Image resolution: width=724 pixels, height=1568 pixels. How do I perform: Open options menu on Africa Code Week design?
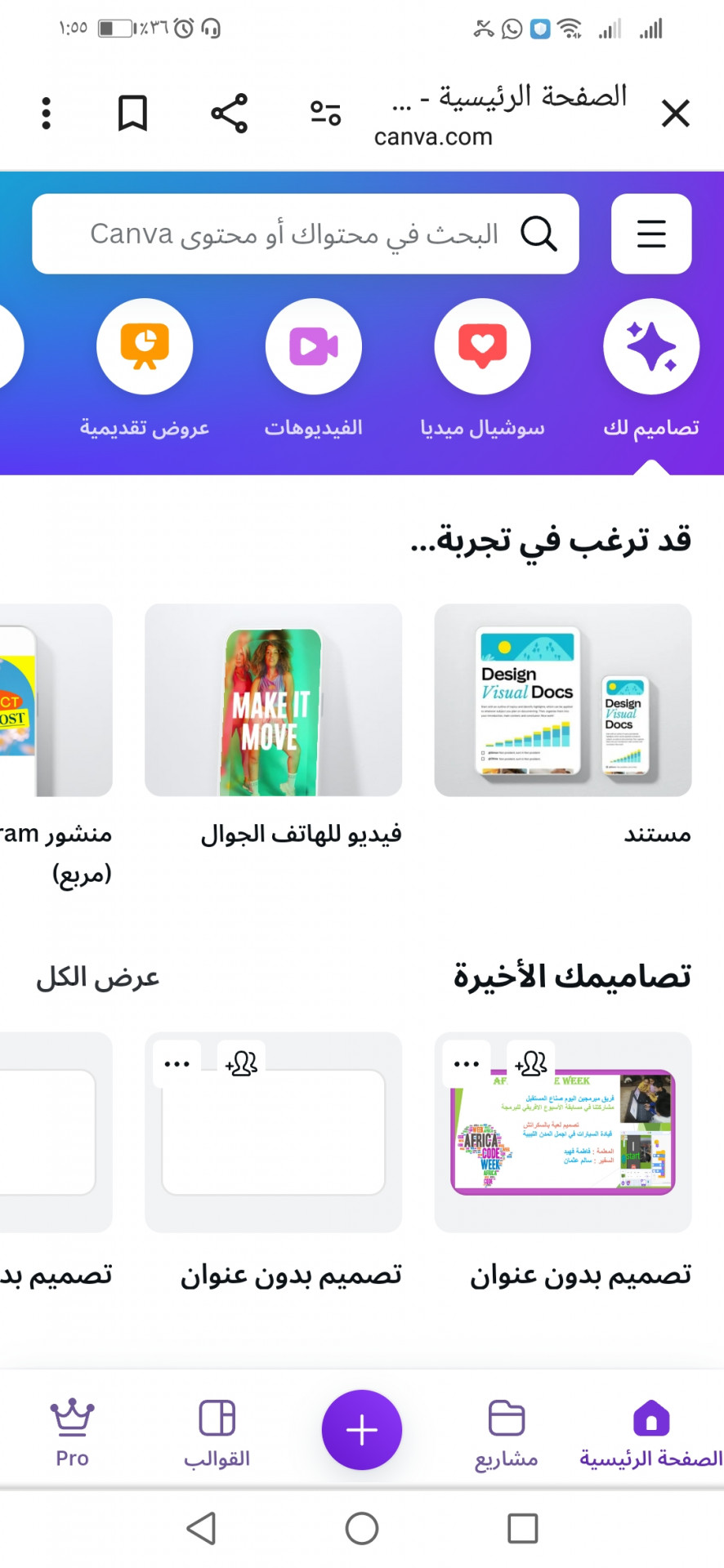pyautogui.click(x=467, y=1064)
